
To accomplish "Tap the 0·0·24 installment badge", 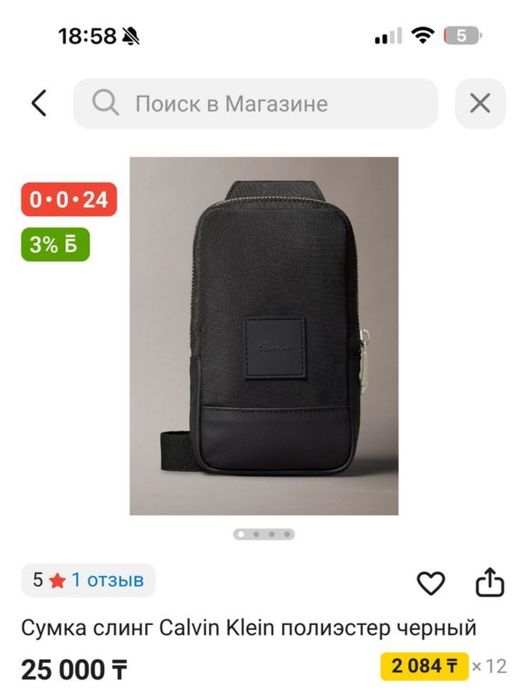I will click(69, 199).
